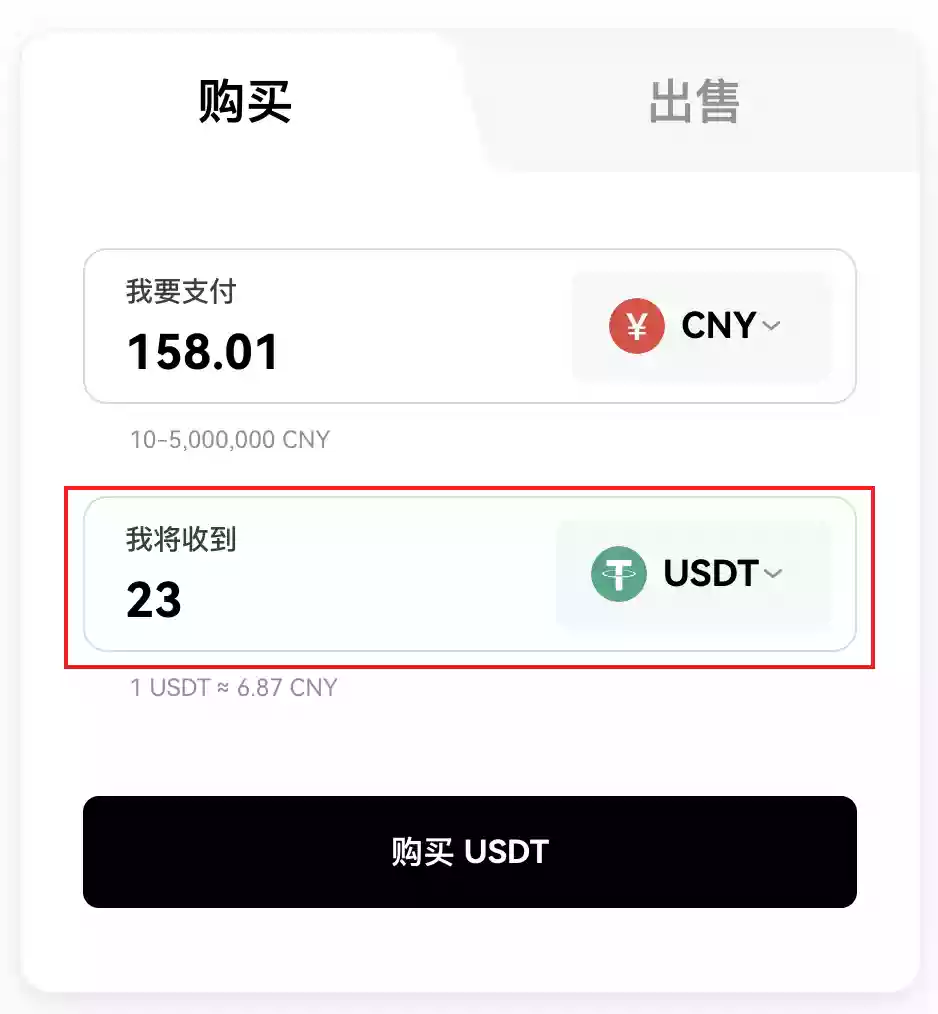
Task: Switch to the 出售 tab
Action: (694, 101)
